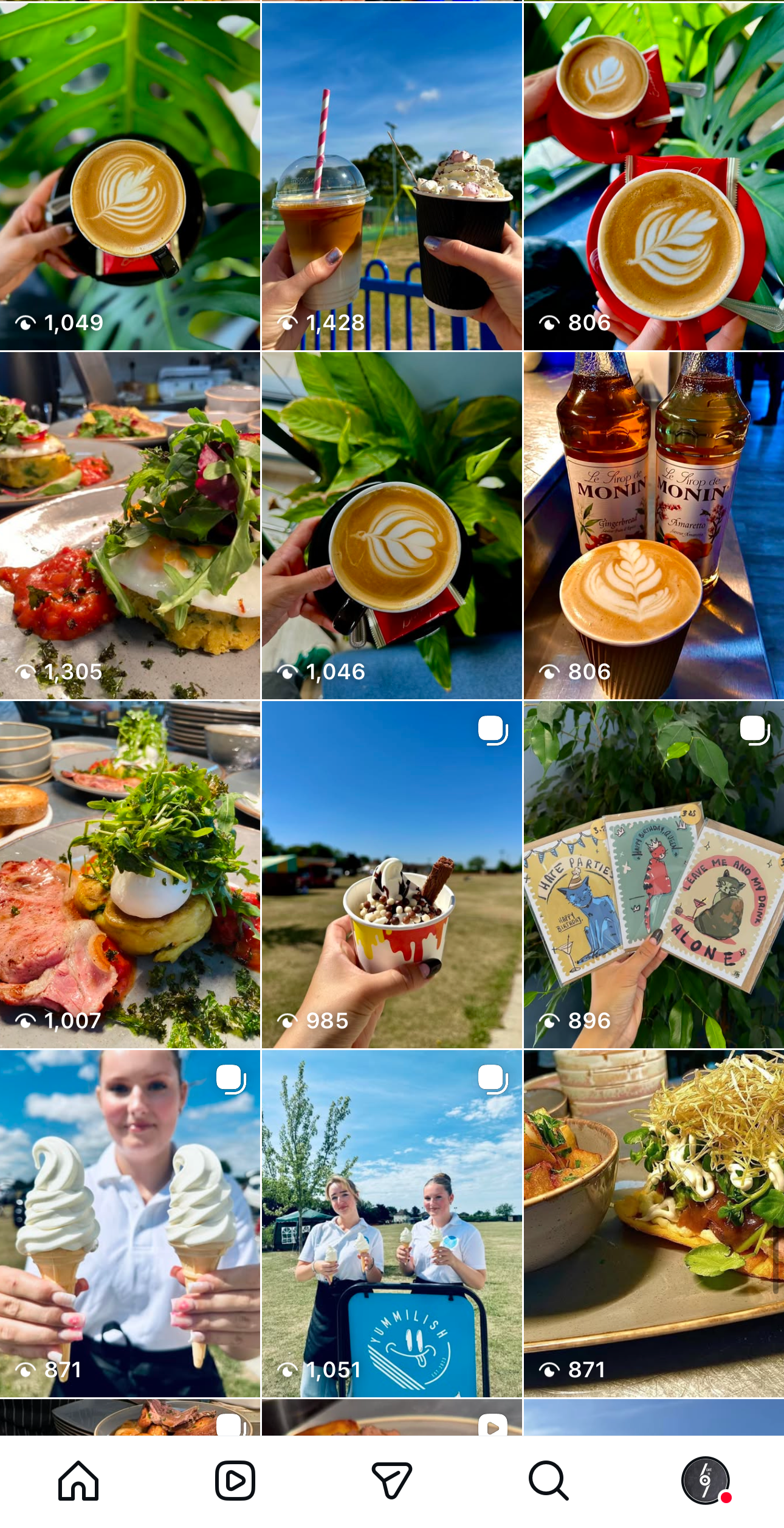This screenshot has height=1528, width=784.
Task: Open the crispy-topped dish post with 871 views
Action: point(654,1223)
